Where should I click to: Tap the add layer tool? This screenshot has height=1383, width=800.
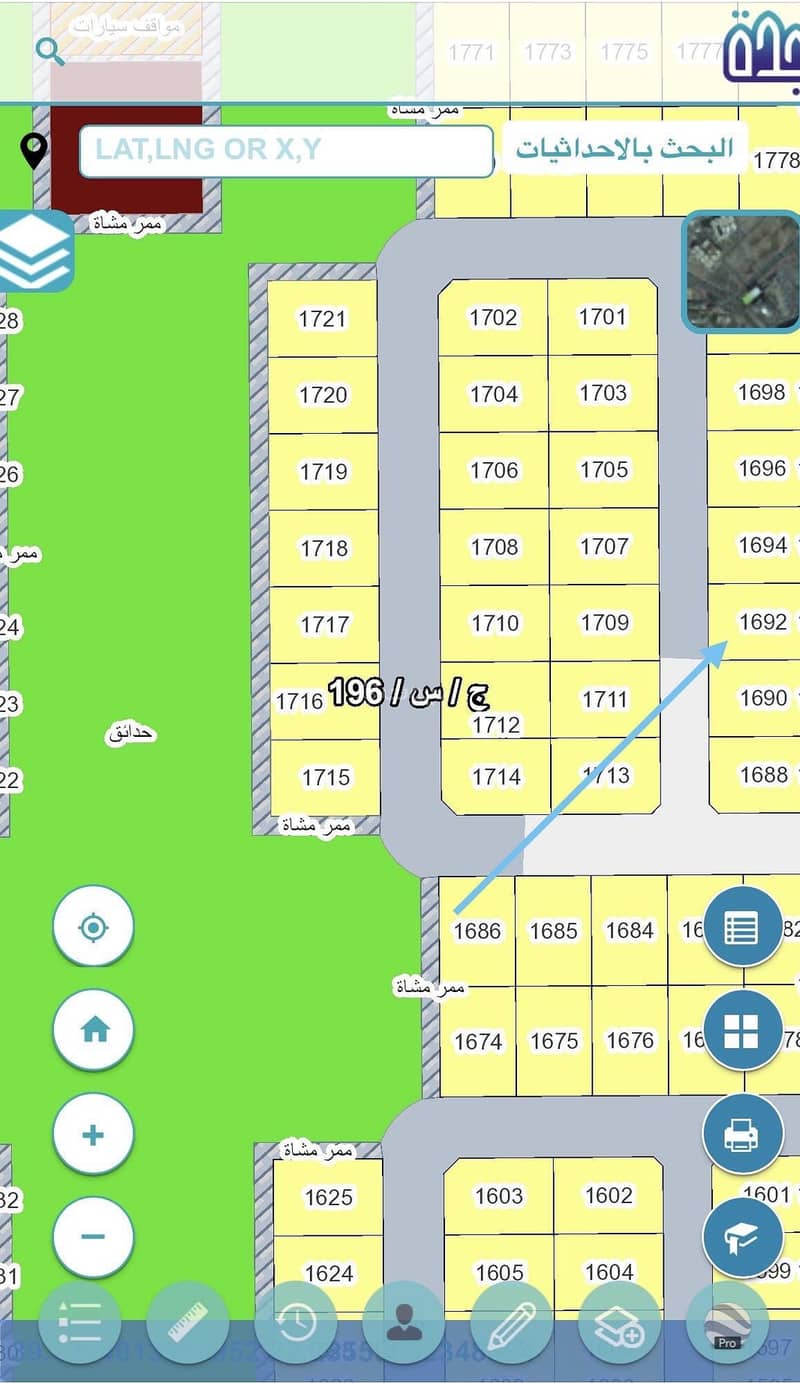620,1323
